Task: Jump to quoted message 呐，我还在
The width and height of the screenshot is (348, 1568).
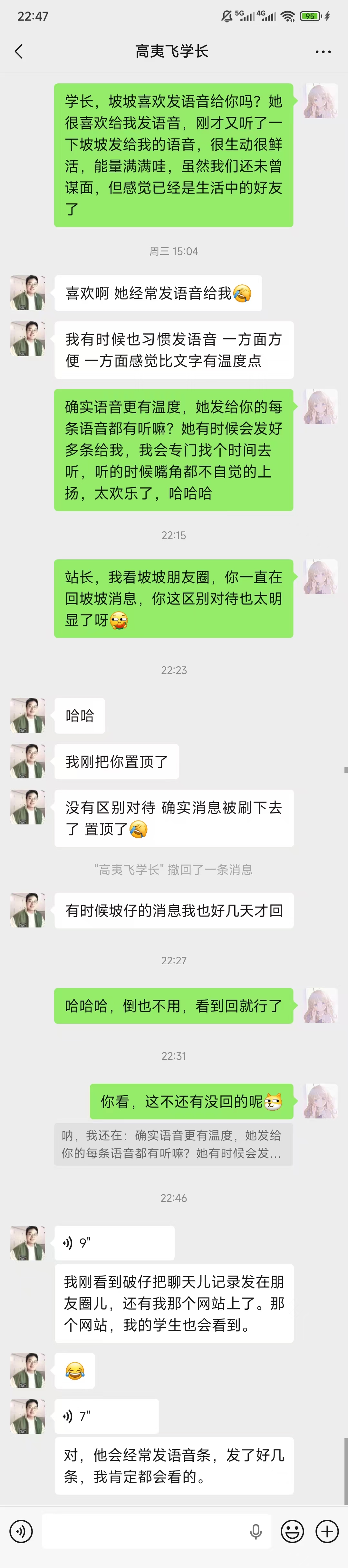Action: [173, 1144]
